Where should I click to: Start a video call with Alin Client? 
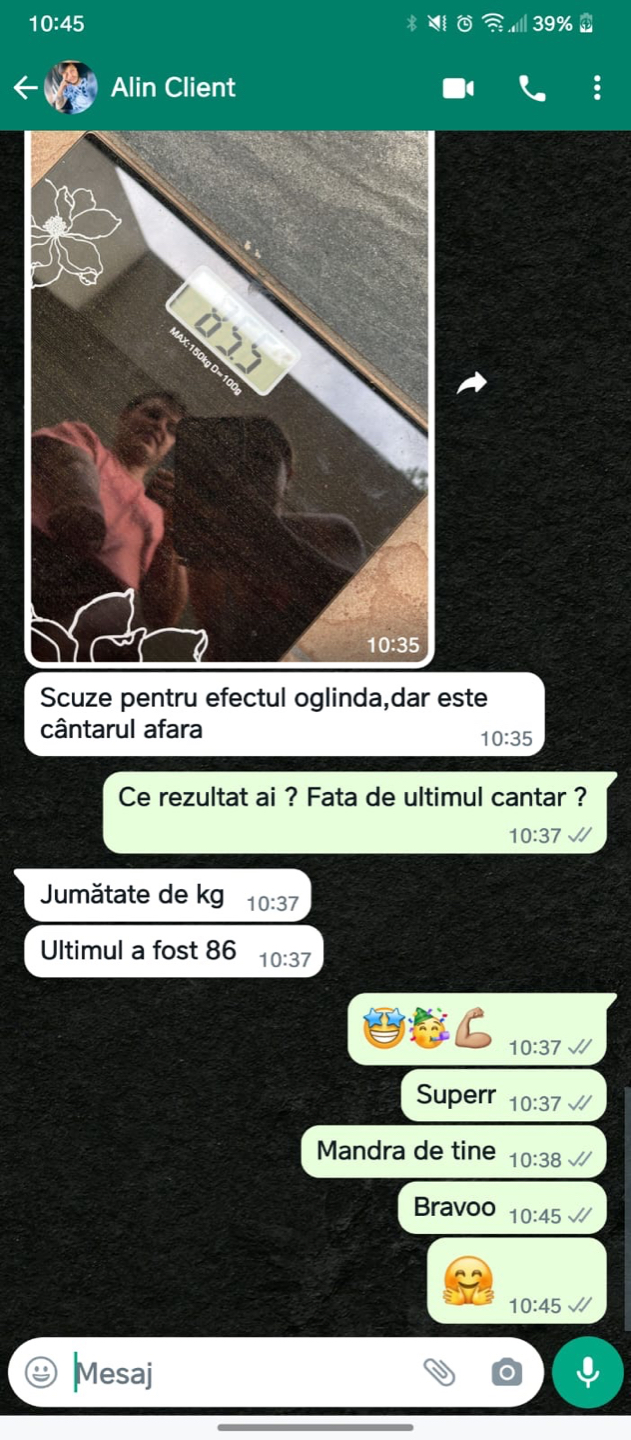coord(458,88)
